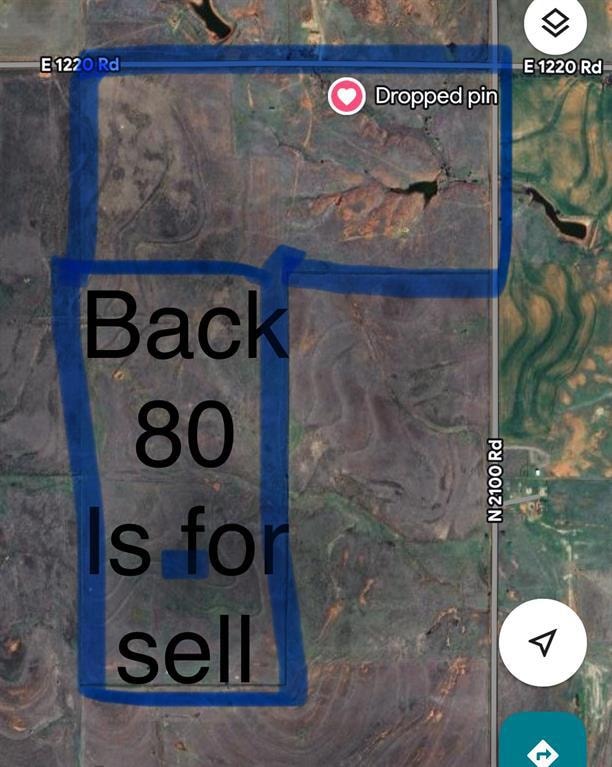Select the Dropped pin marker
Viewport: 612px width, 767px height.
point(346,96)
